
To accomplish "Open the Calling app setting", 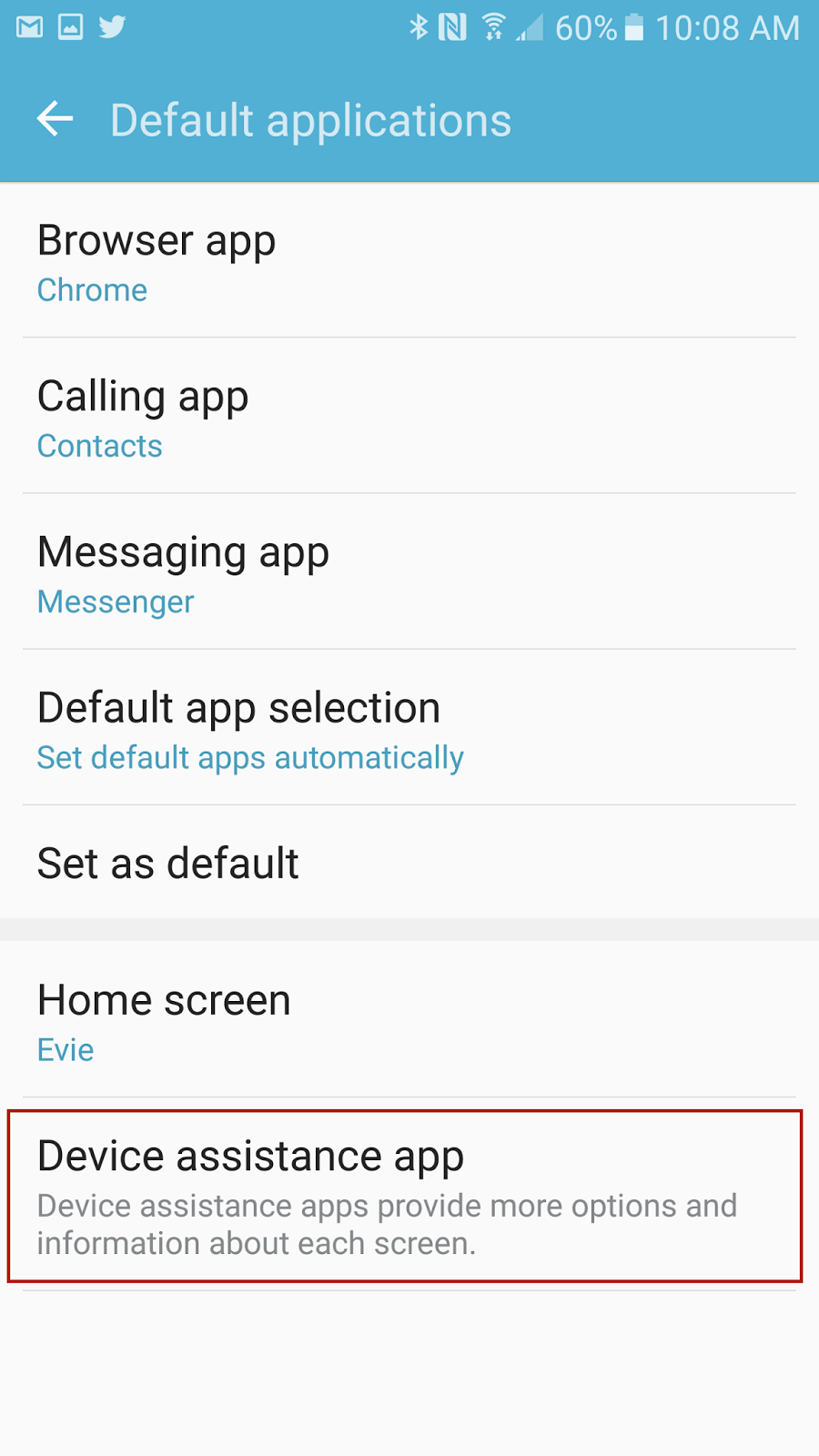I will click(143, 397).
